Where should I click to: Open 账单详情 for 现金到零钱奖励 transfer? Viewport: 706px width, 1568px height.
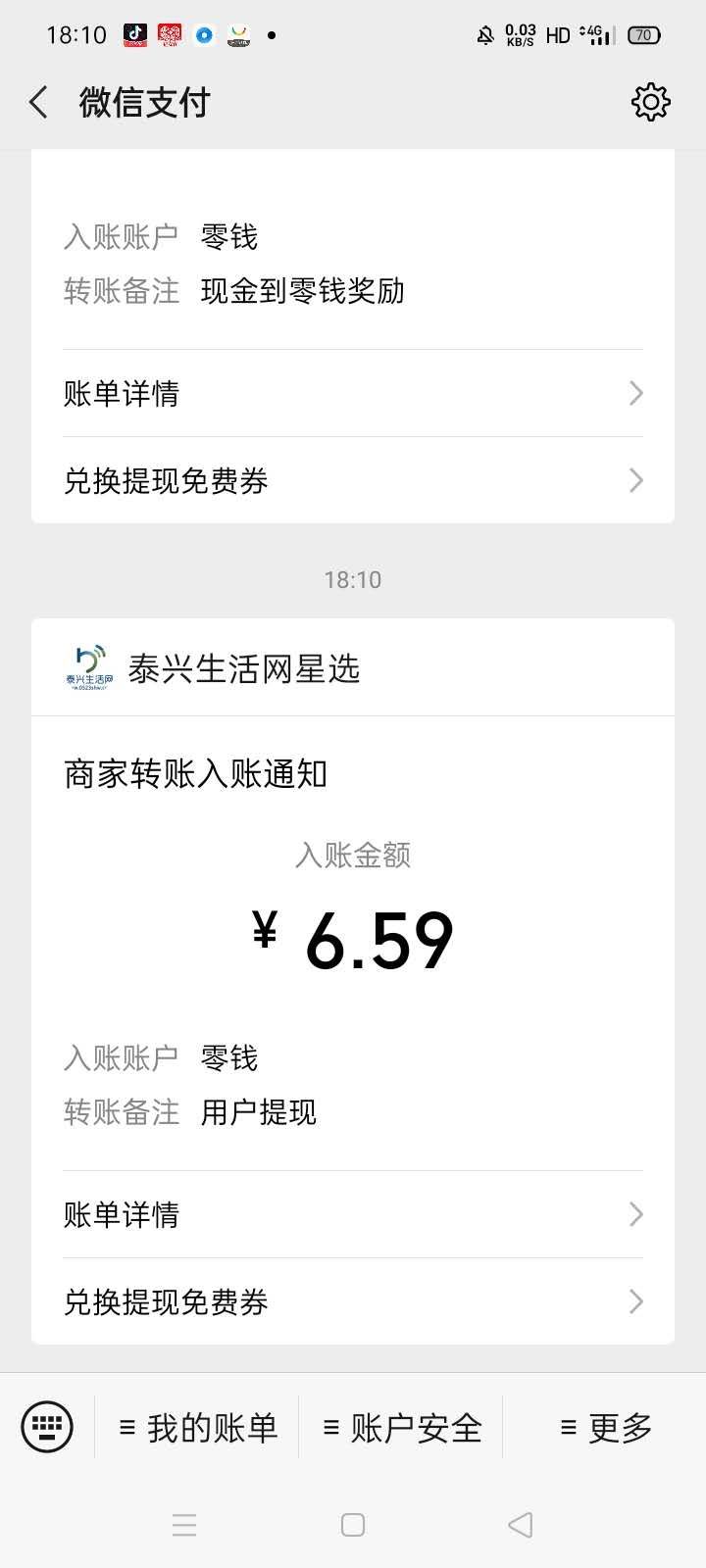point(353,393)
